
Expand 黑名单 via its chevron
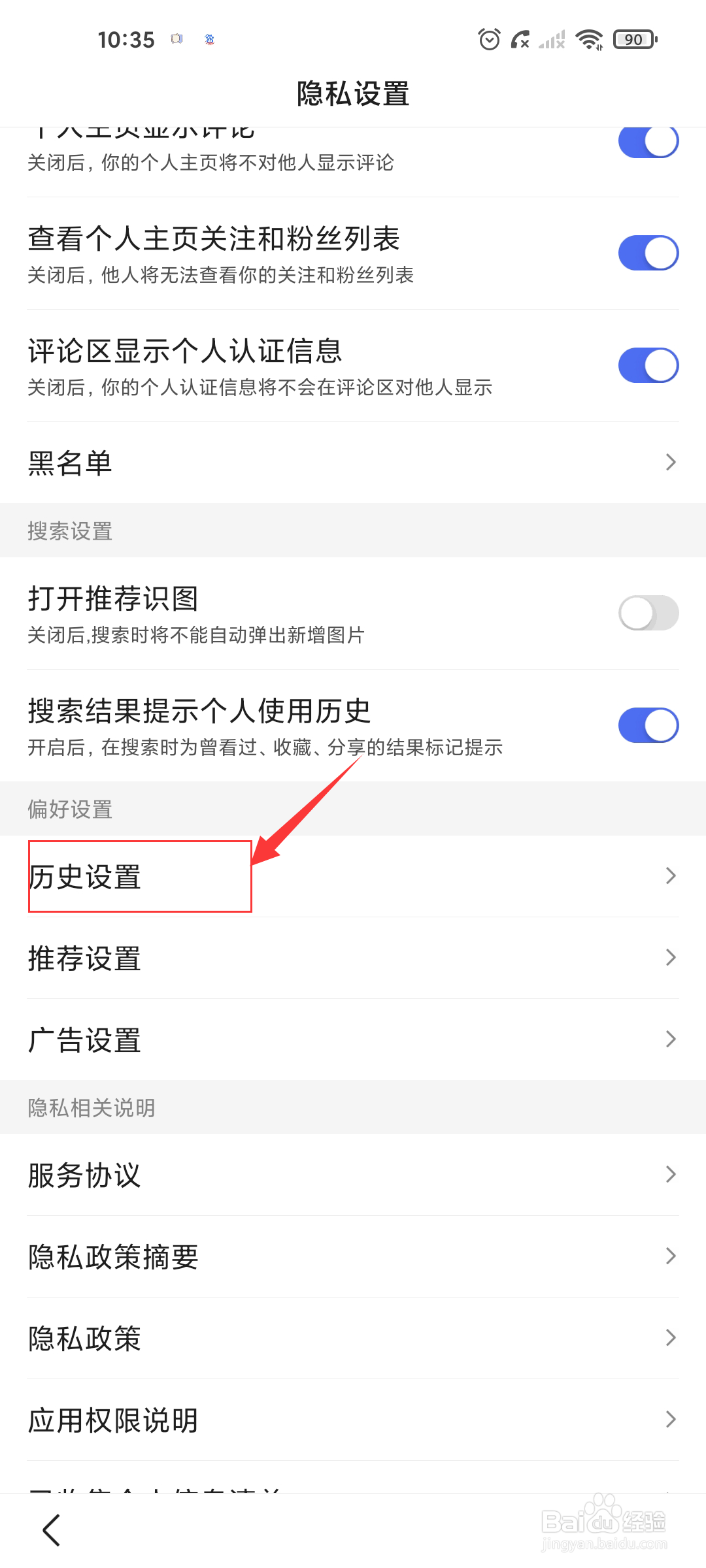pos(669,463)
